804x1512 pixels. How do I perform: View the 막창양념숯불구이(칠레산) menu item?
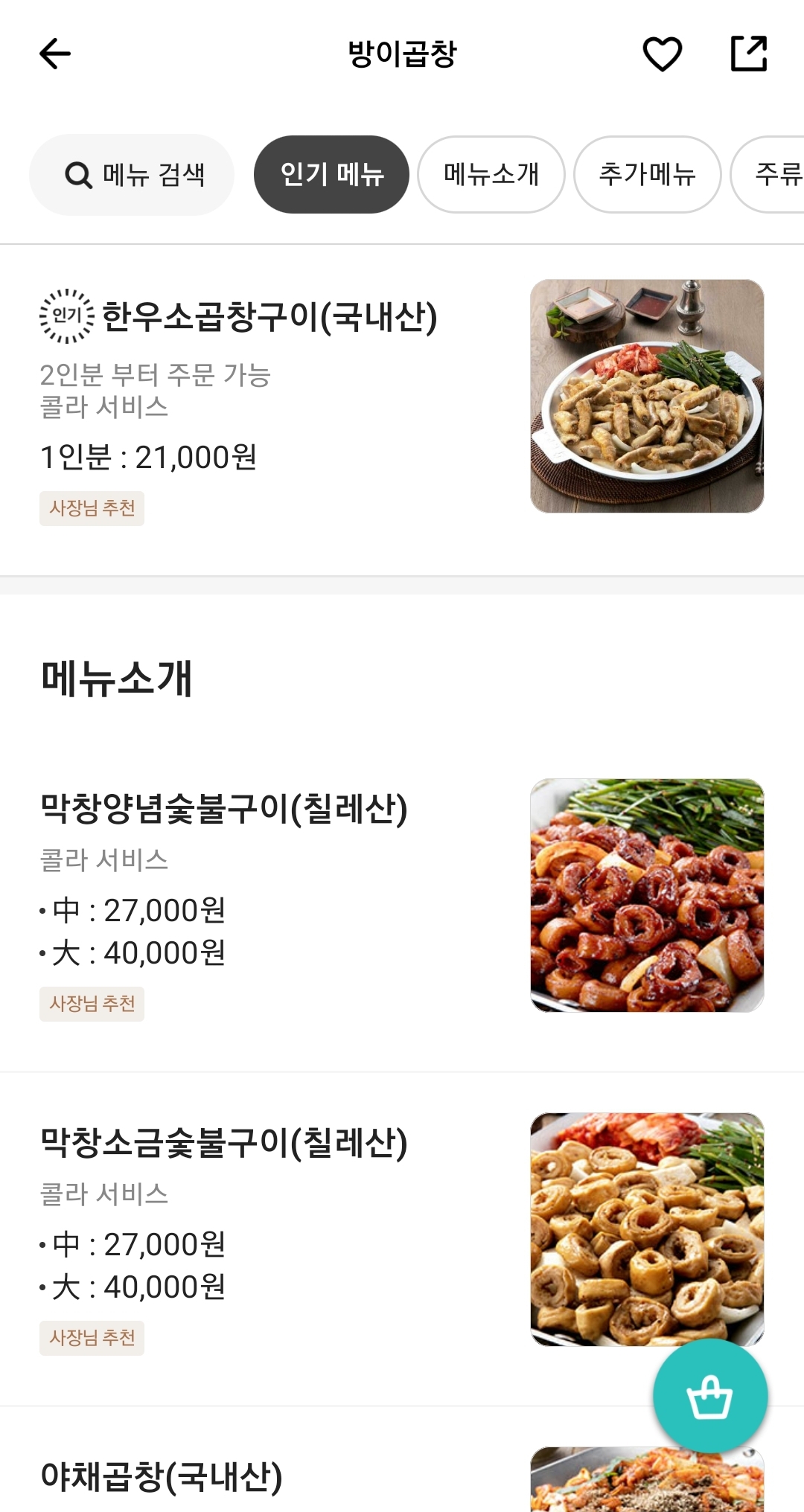pyautogui.click(x=224, y=809)
